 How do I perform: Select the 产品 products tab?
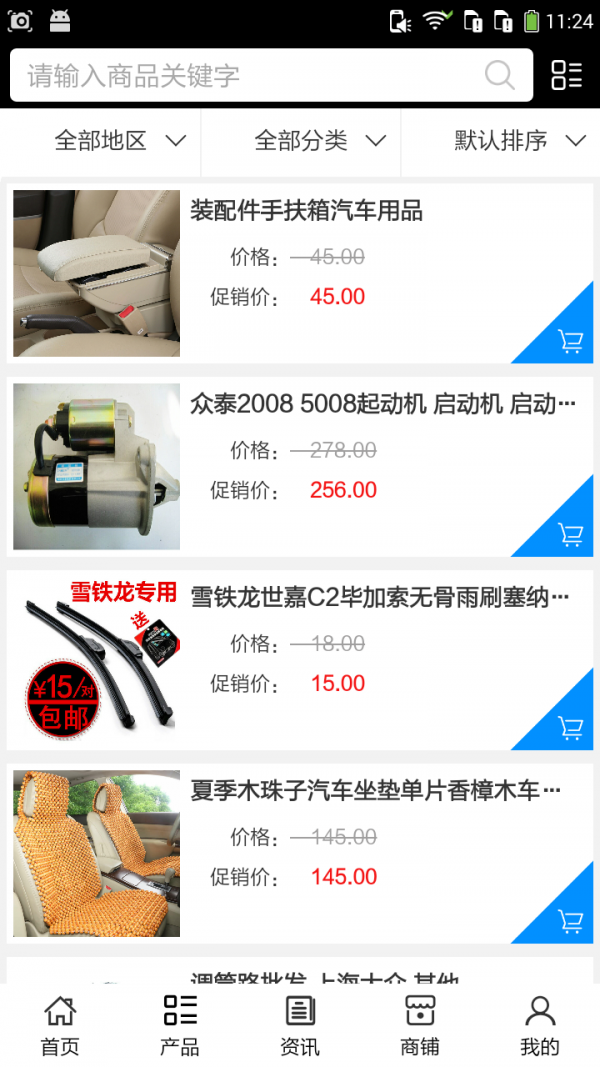(x=180, y=1025)
